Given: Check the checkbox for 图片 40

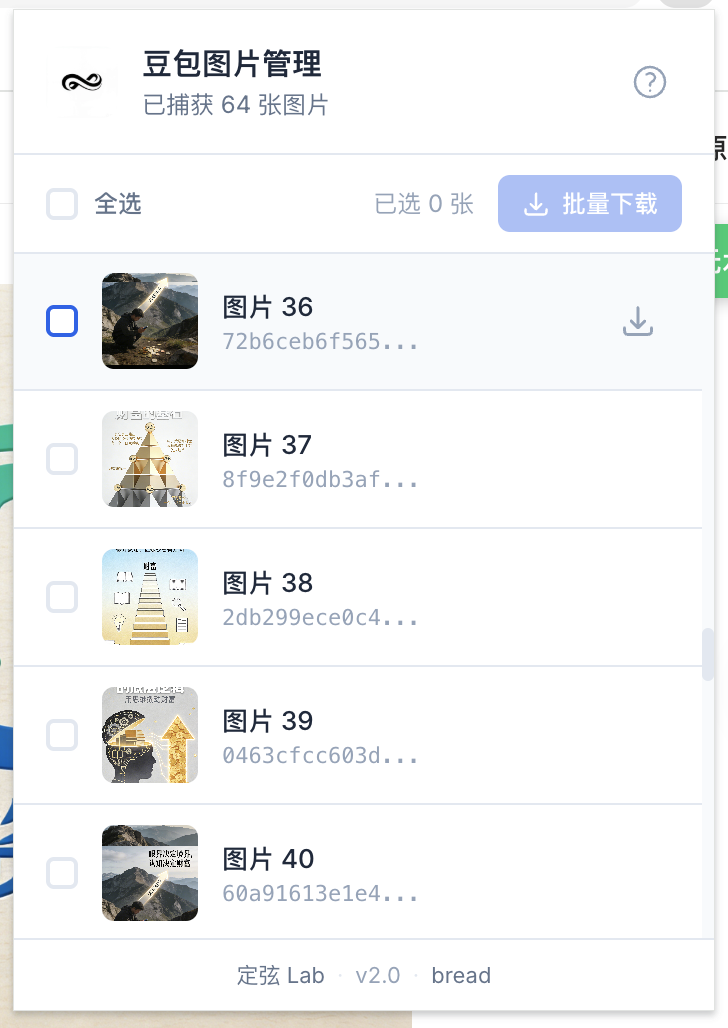Looking at the screenshot, I should pos(62,873).
